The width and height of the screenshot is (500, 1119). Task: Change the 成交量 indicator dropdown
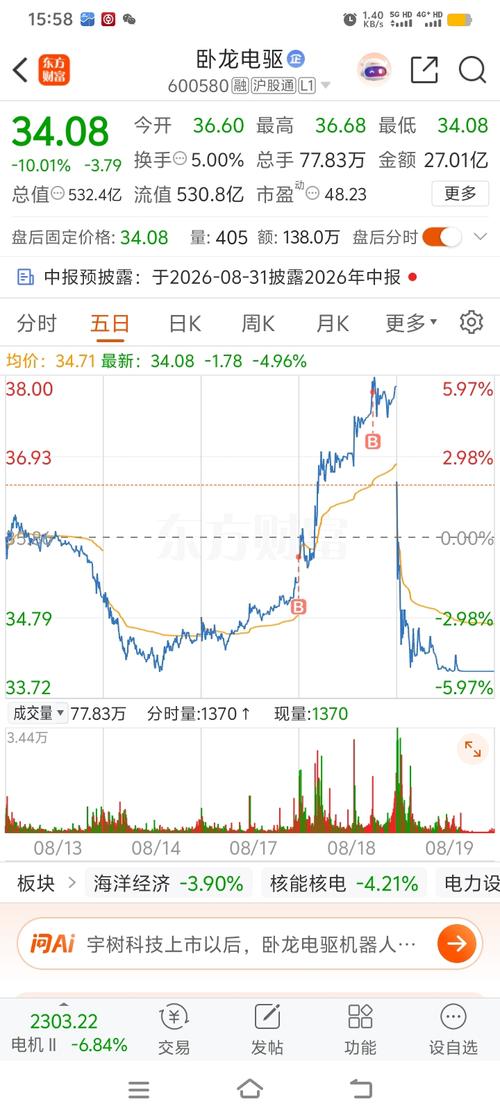click(x=37, y=713)
